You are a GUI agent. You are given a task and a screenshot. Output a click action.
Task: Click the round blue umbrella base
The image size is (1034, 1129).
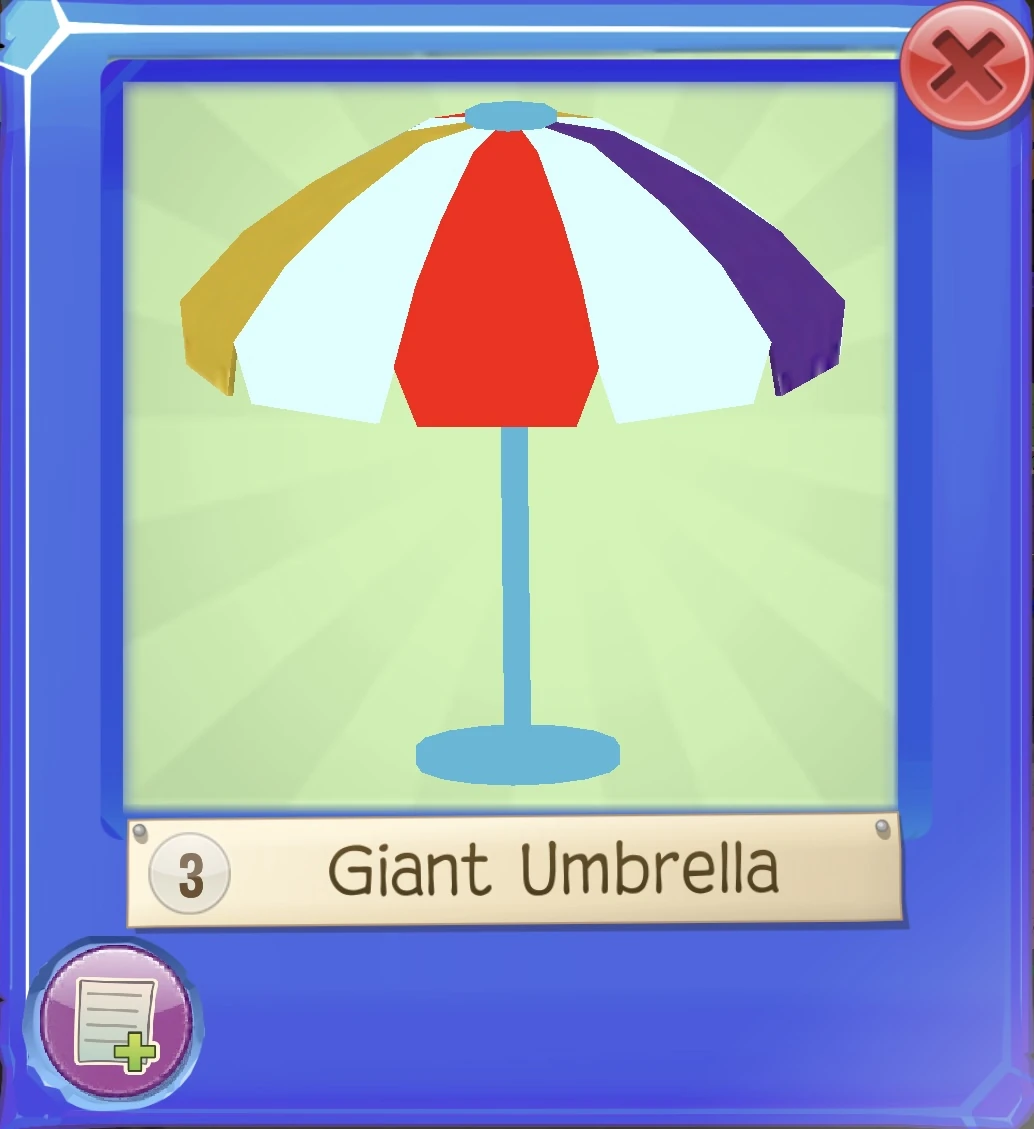click(x=515, y=757)
